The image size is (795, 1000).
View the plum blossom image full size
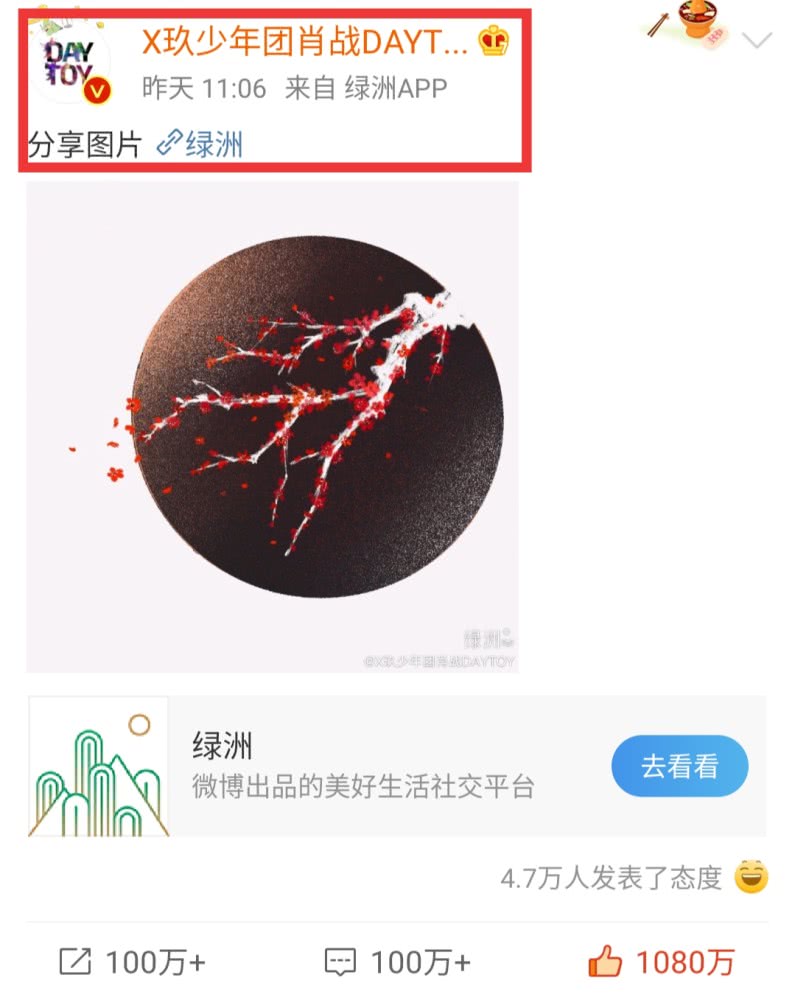click(272, 427)
